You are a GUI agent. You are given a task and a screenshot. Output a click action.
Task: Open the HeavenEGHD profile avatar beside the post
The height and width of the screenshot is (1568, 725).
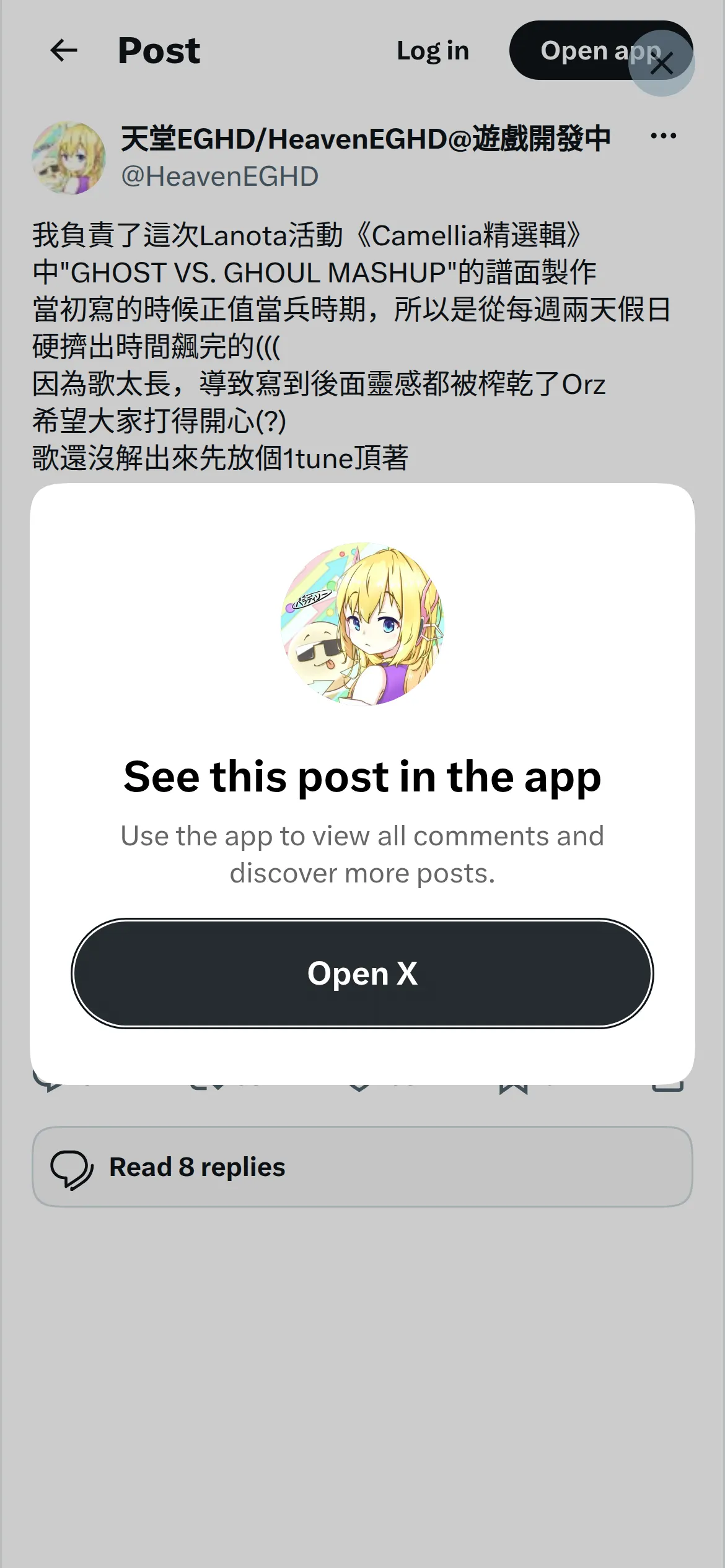69,157
